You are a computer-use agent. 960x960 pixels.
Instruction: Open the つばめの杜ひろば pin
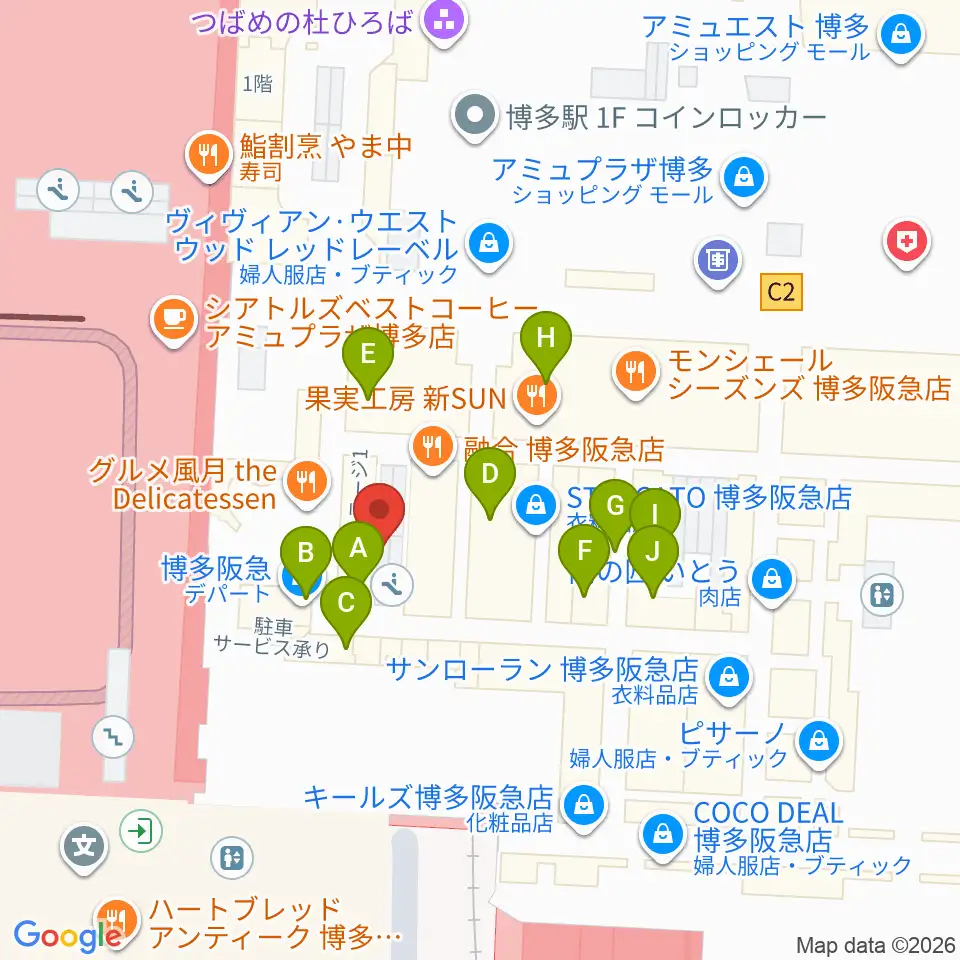point(444,22)
